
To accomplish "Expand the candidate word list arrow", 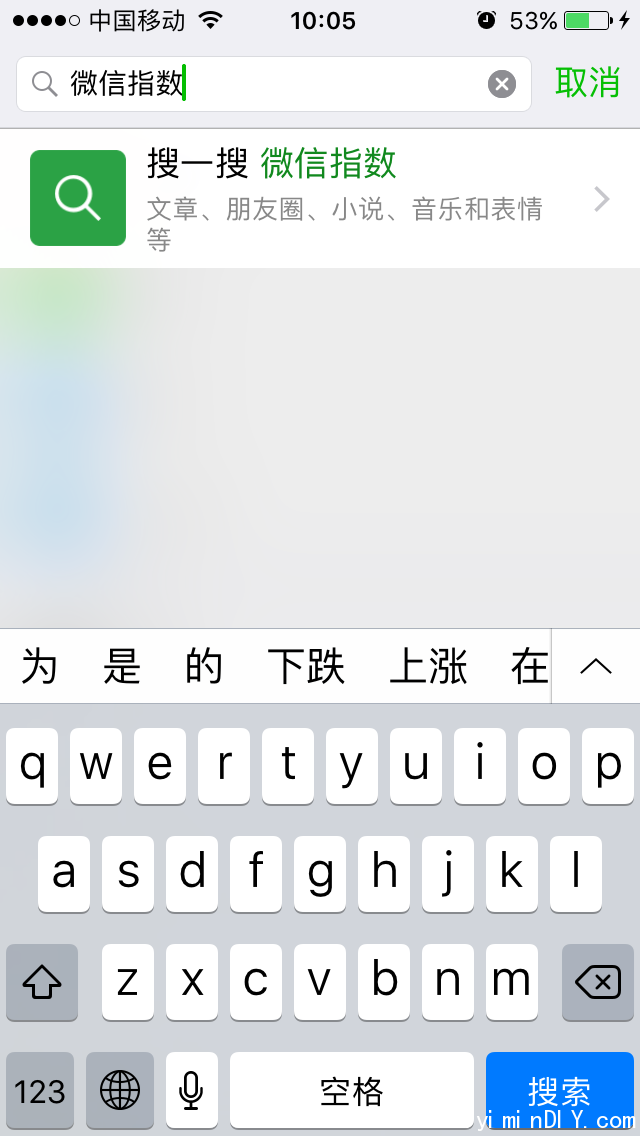I will click(596, 667).
